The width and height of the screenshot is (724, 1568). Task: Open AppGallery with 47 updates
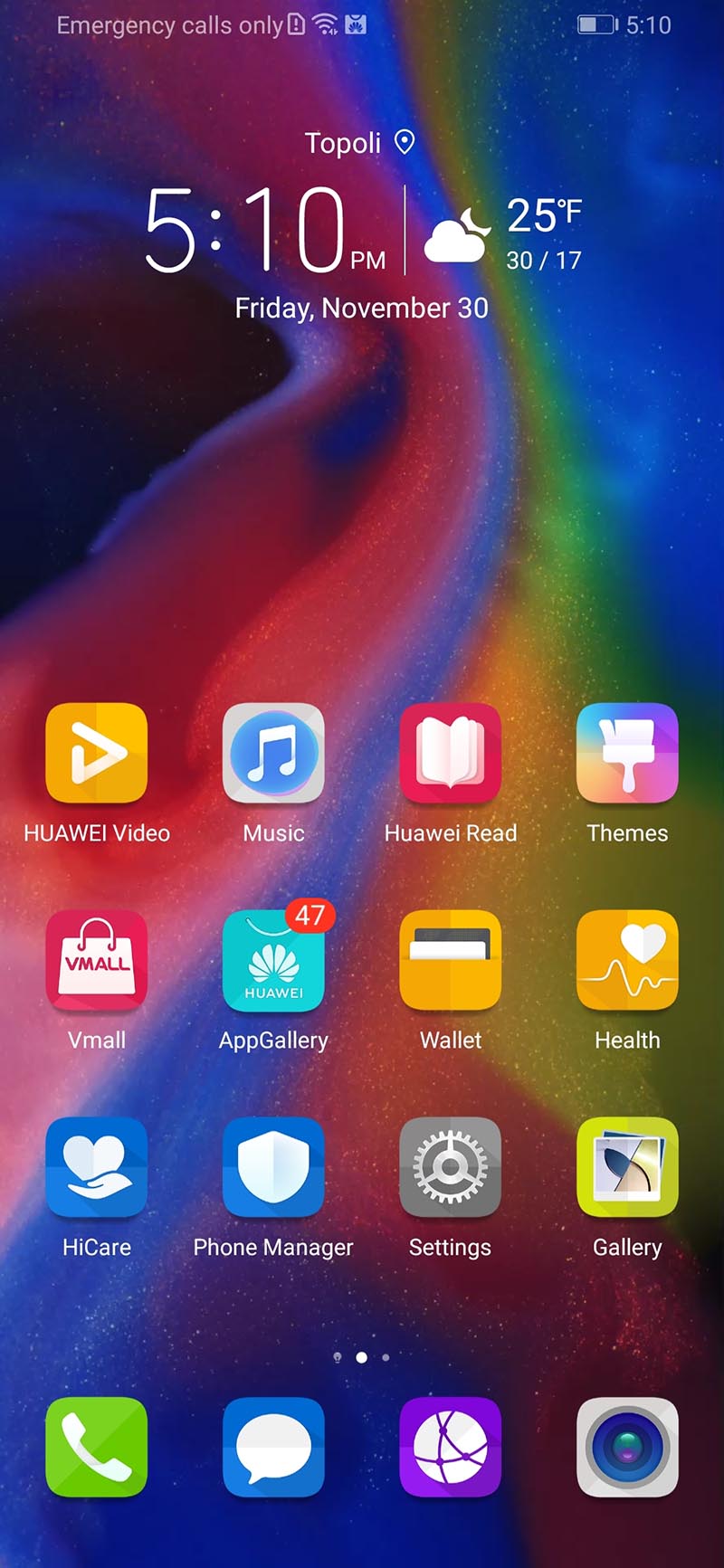273,960
